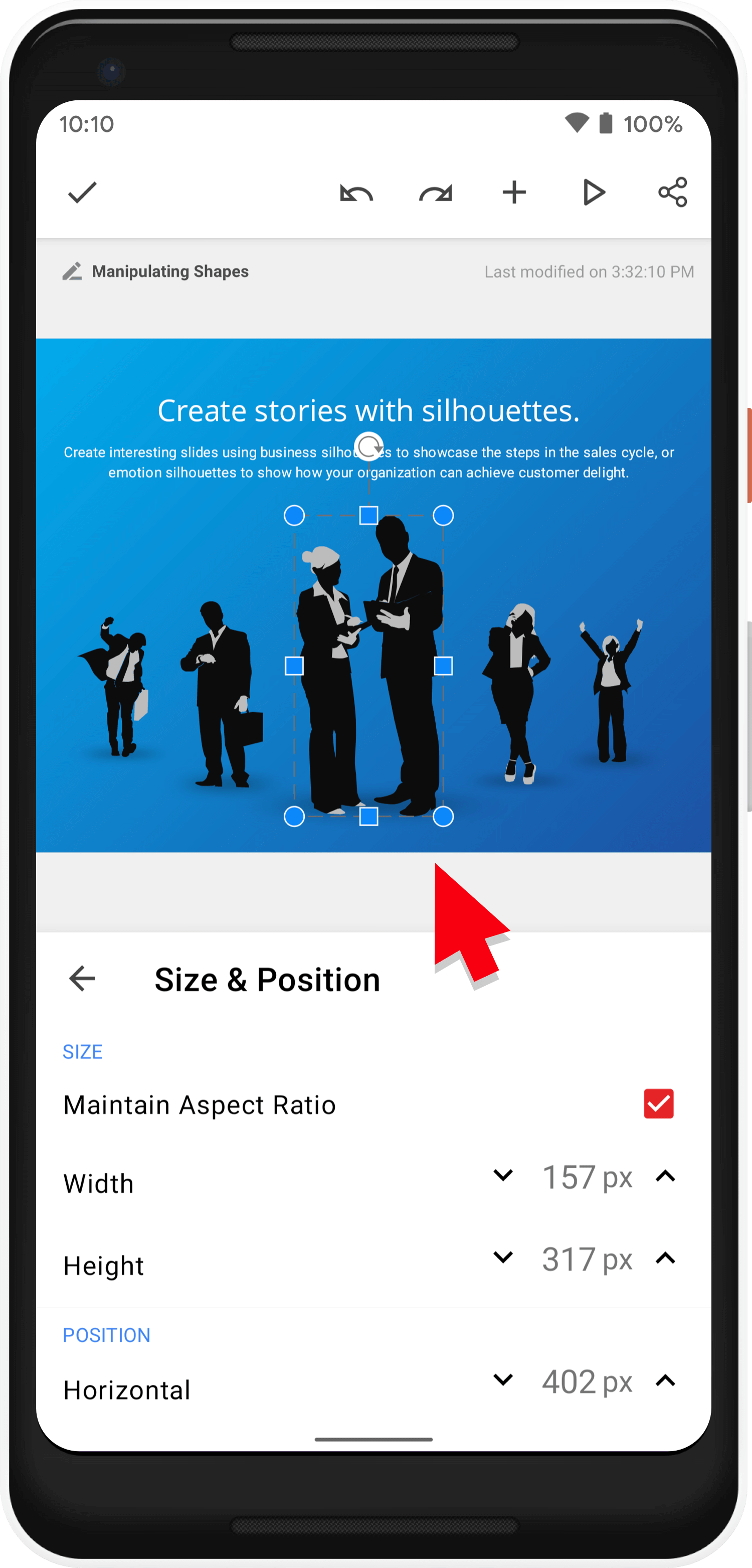This screenshot has height=1568, width=752.
Task: Tap the rotate handle above selected shape
Action: [x=368, y=447]
